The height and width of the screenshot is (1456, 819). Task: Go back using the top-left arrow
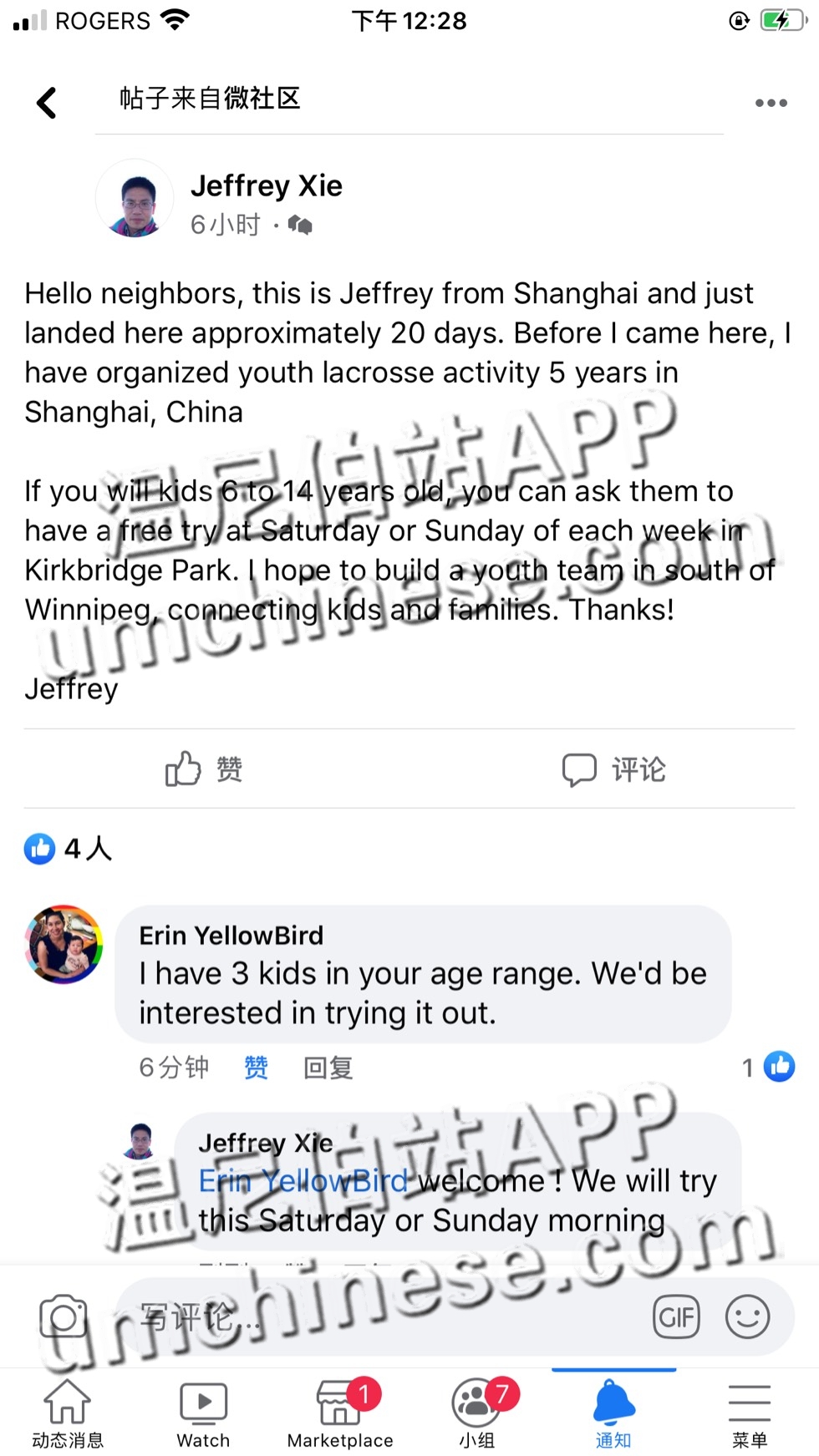[x=47, y=103]
